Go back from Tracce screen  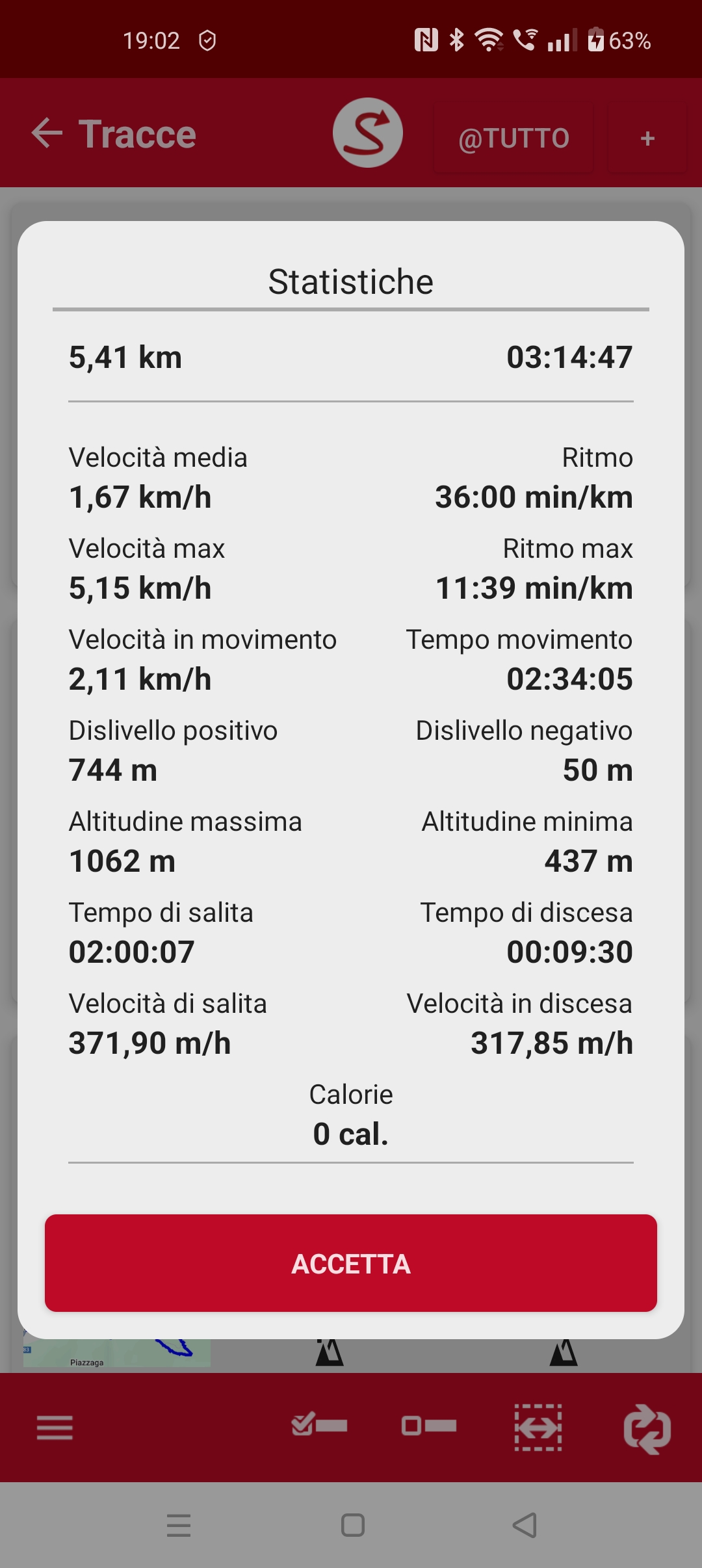[x=47, y=133]
